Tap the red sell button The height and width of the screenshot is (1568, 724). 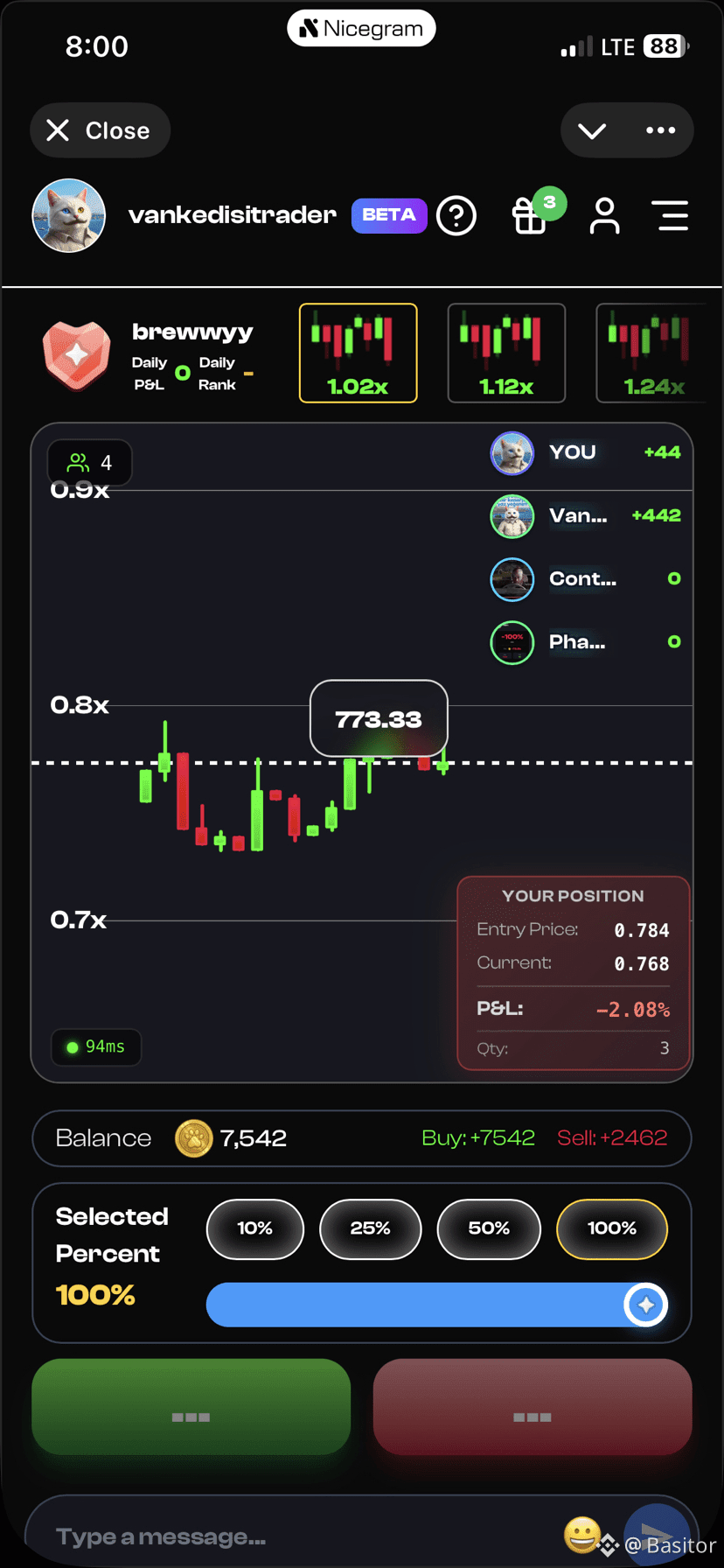532,1407
